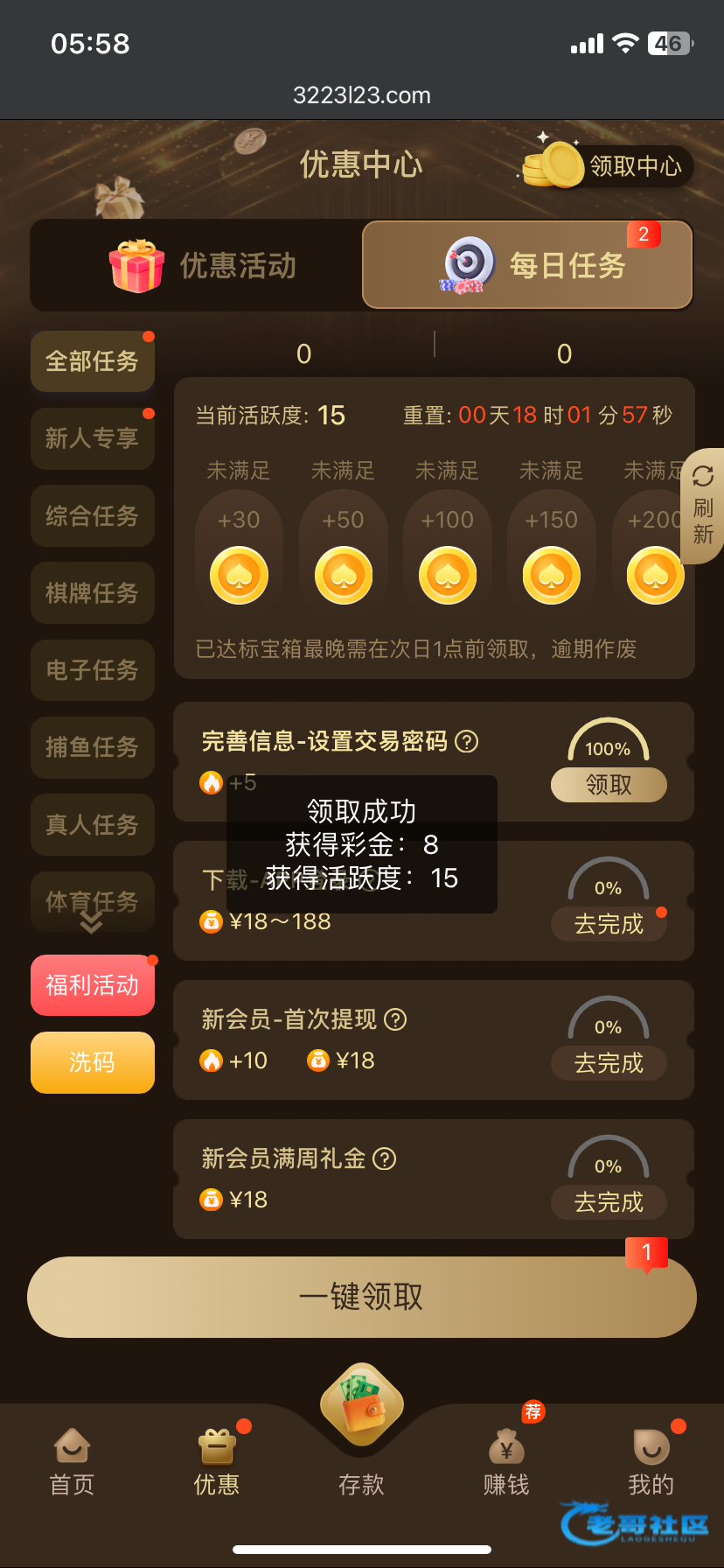Viewport: 724px width, 1568px height.
Task: Refresh tasks with the 刷新 button
Action: (703, 506)
